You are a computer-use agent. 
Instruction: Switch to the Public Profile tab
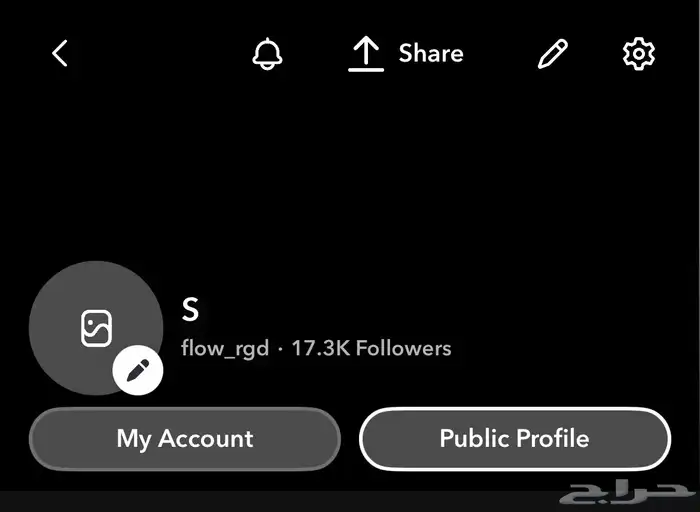click(514, 438)
